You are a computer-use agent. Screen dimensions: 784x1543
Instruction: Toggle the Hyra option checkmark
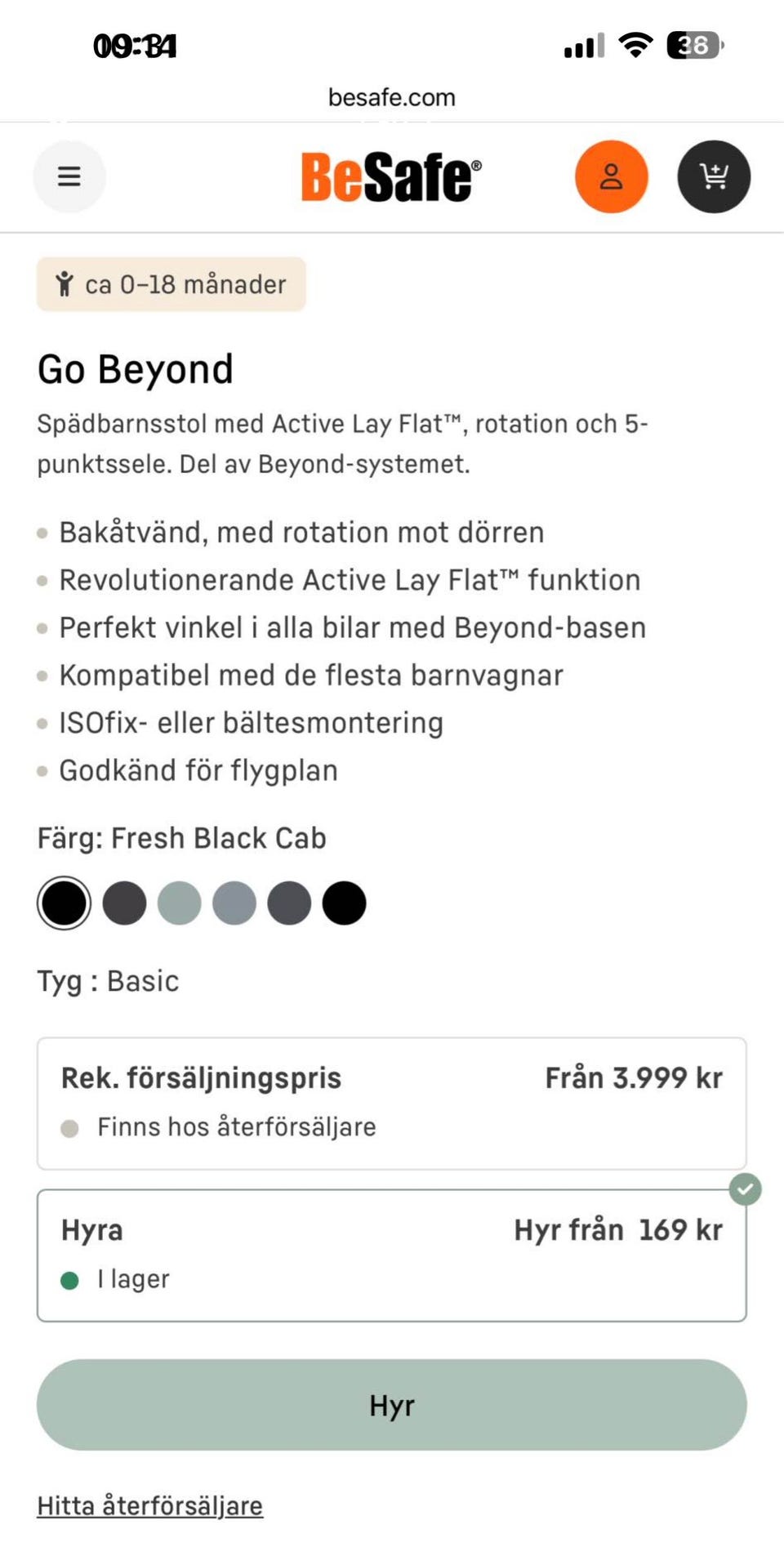click(x=745, y=1190)
